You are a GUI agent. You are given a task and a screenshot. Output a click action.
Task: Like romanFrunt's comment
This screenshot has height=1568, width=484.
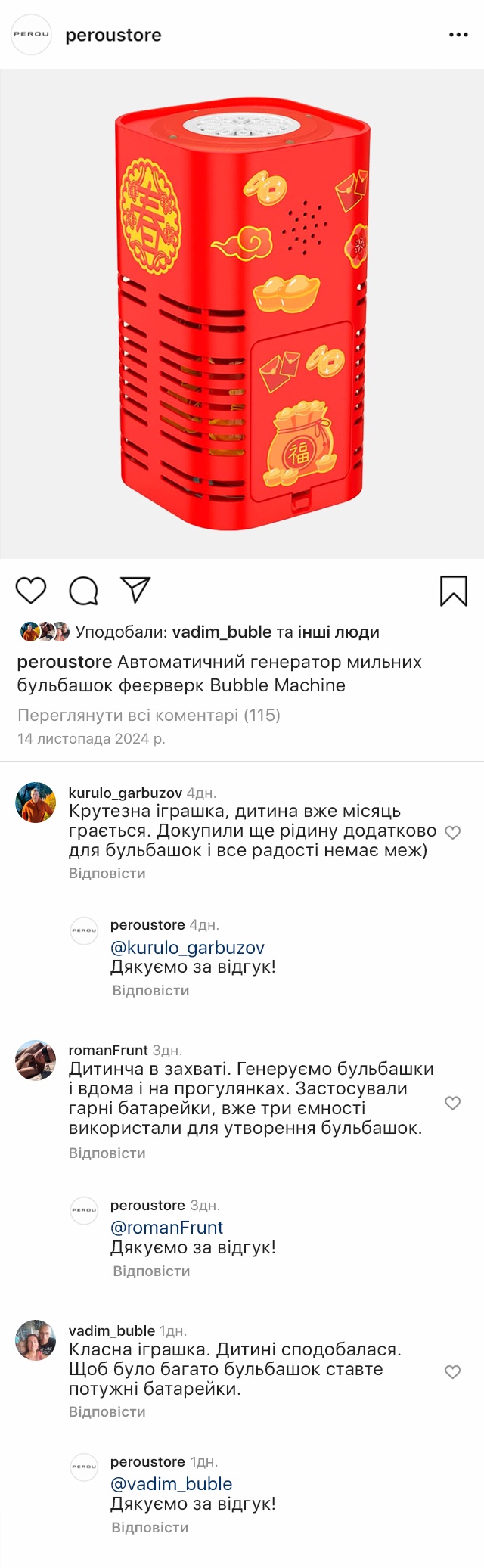[x=453, y=1103]
